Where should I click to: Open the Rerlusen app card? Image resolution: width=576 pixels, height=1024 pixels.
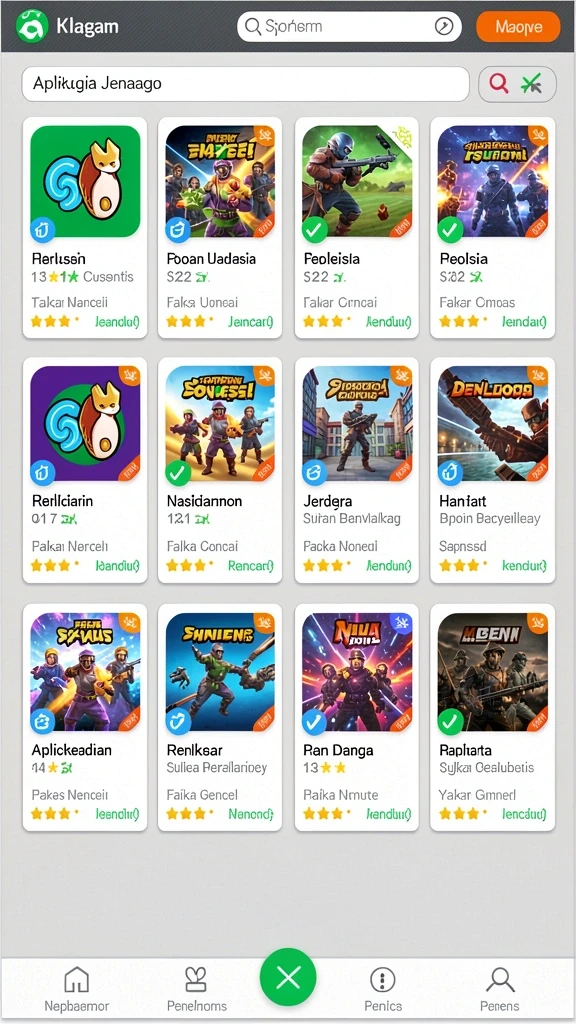pos(85,227)
